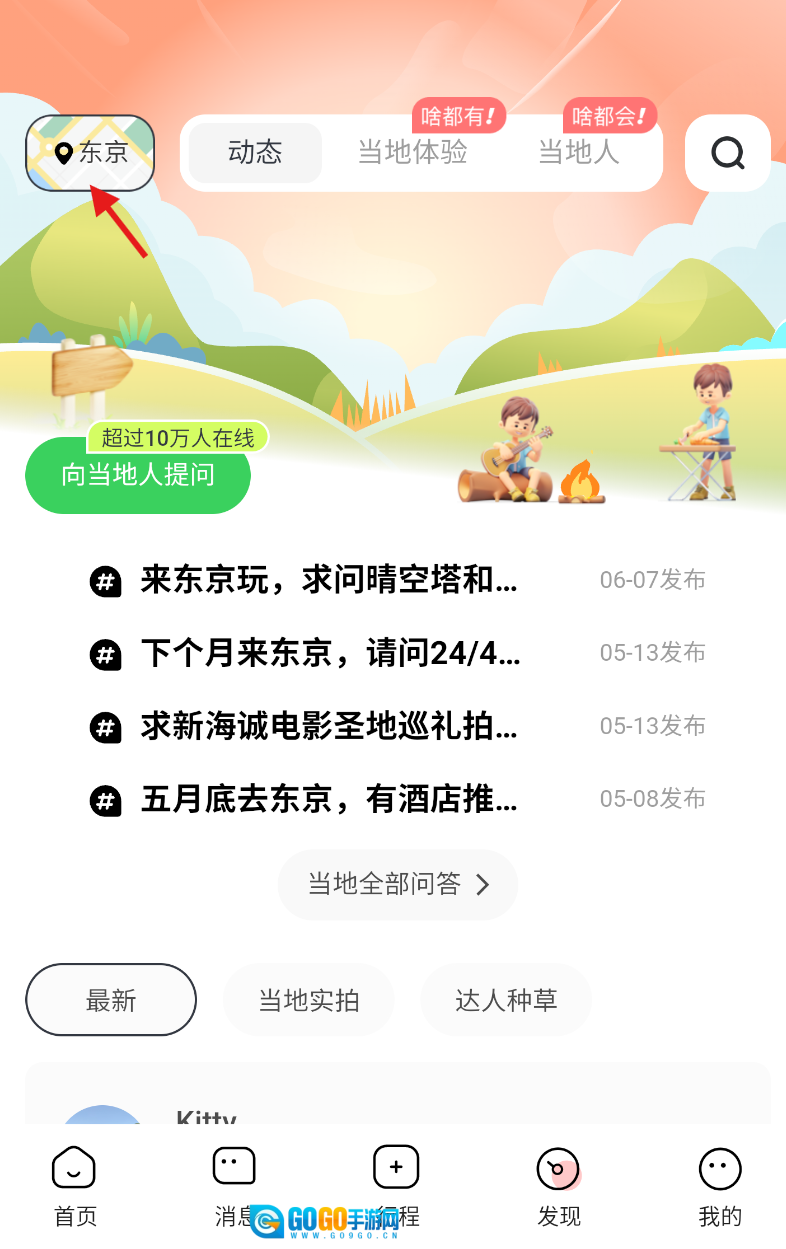Select the 最新 filter chip
Viewport: 786px width, 1249px height.
click(111, 1000)
